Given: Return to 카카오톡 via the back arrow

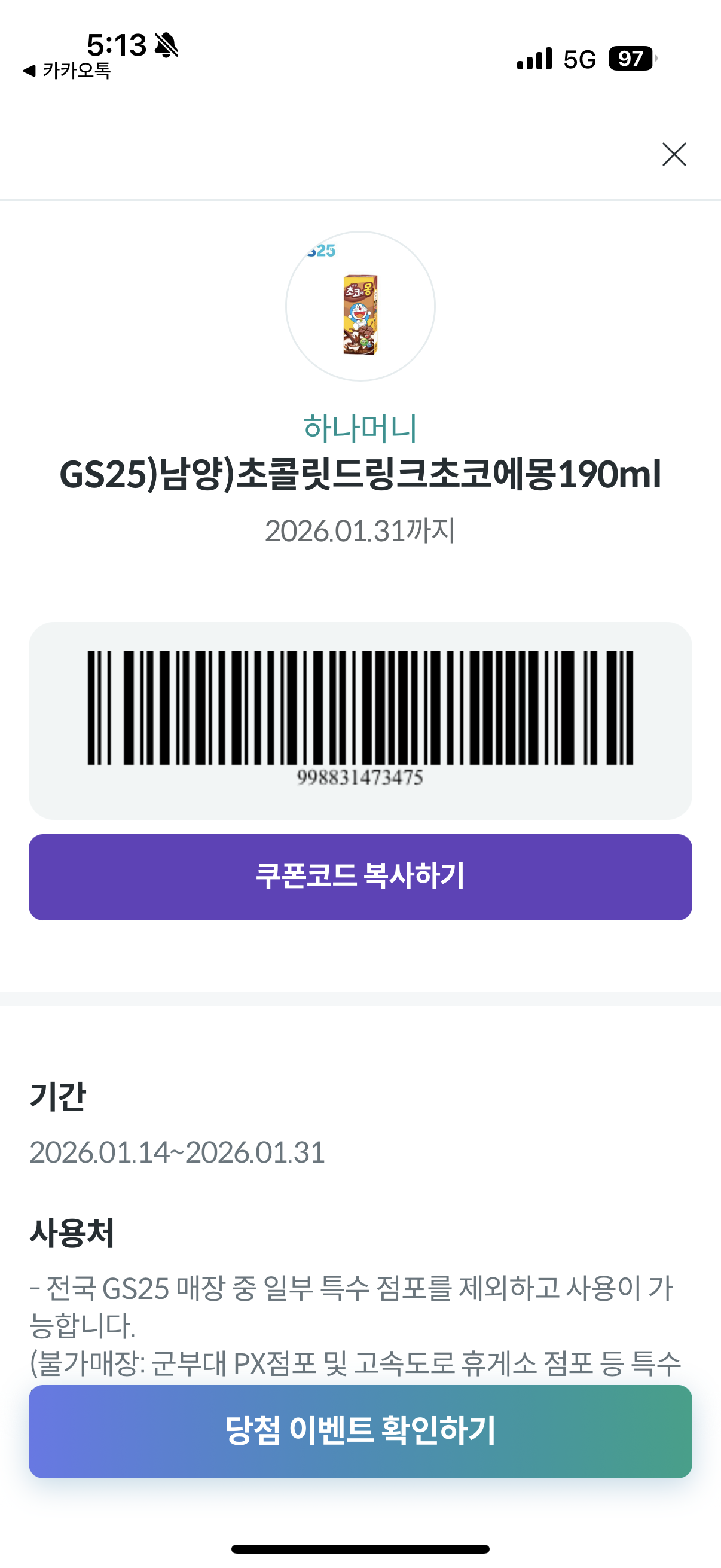Looking at the screenshot, I should (67, 71).
